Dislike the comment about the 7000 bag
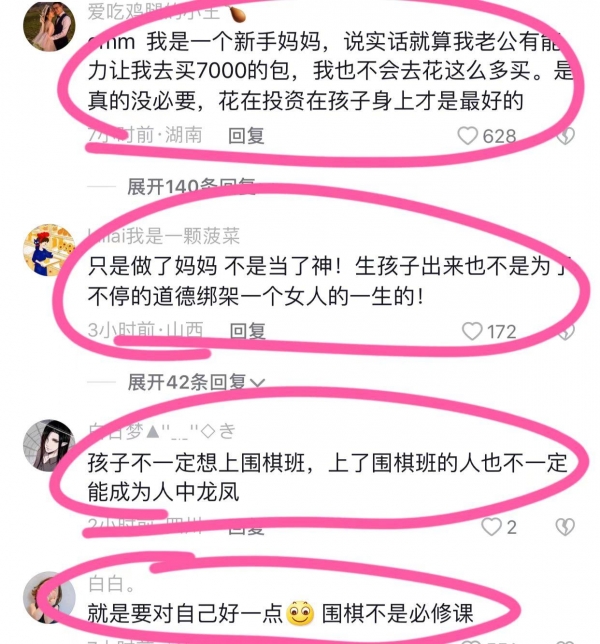This screenshot has height=644, width=600. [565, 136]
